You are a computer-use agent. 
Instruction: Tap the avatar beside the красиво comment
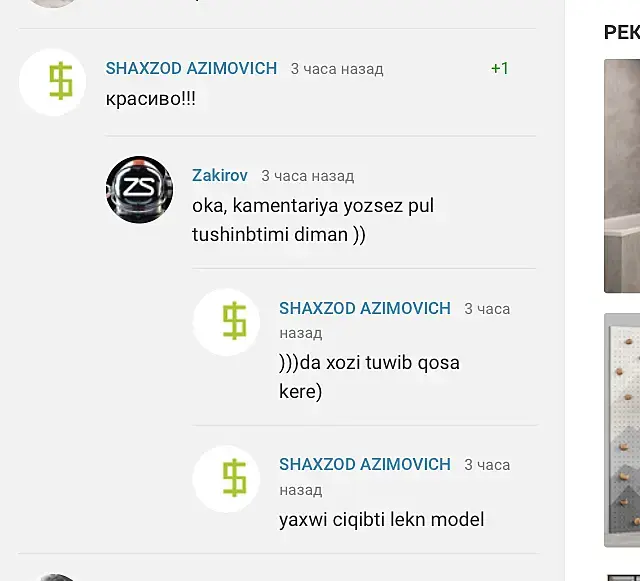point(53,82)
